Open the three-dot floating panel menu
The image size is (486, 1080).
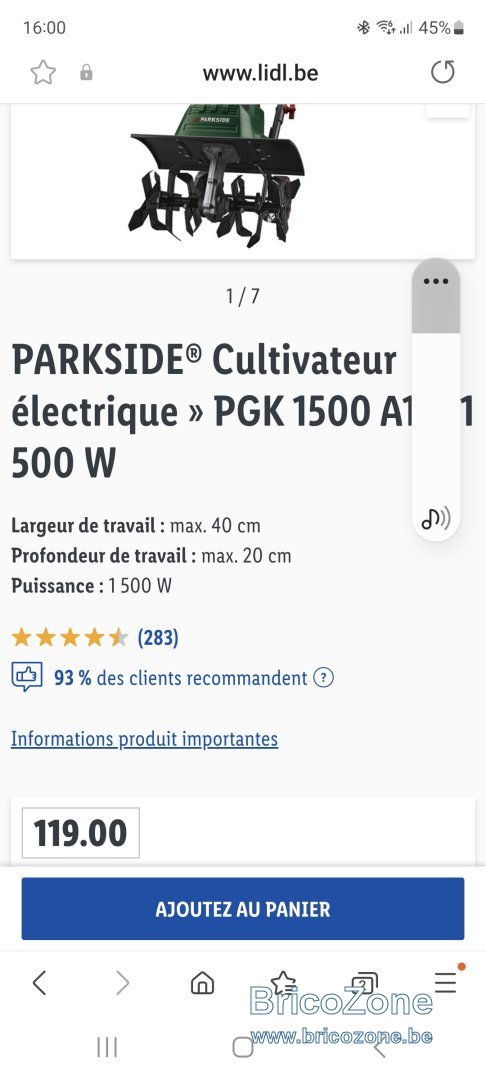436,282
